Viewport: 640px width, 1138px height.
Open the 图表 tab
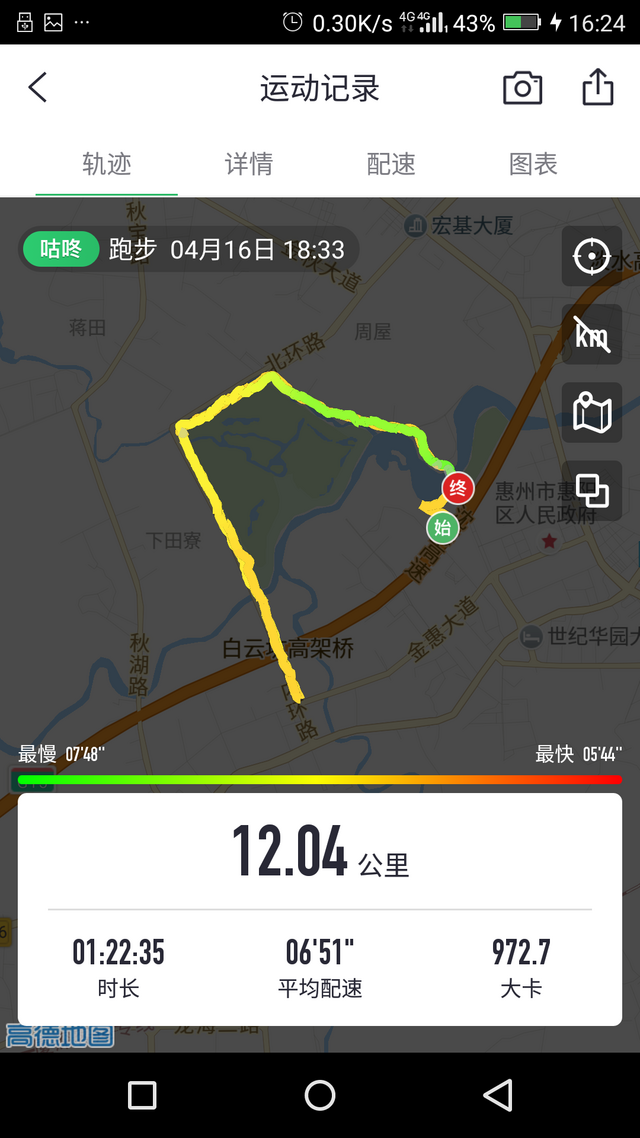tap(533, 165)
